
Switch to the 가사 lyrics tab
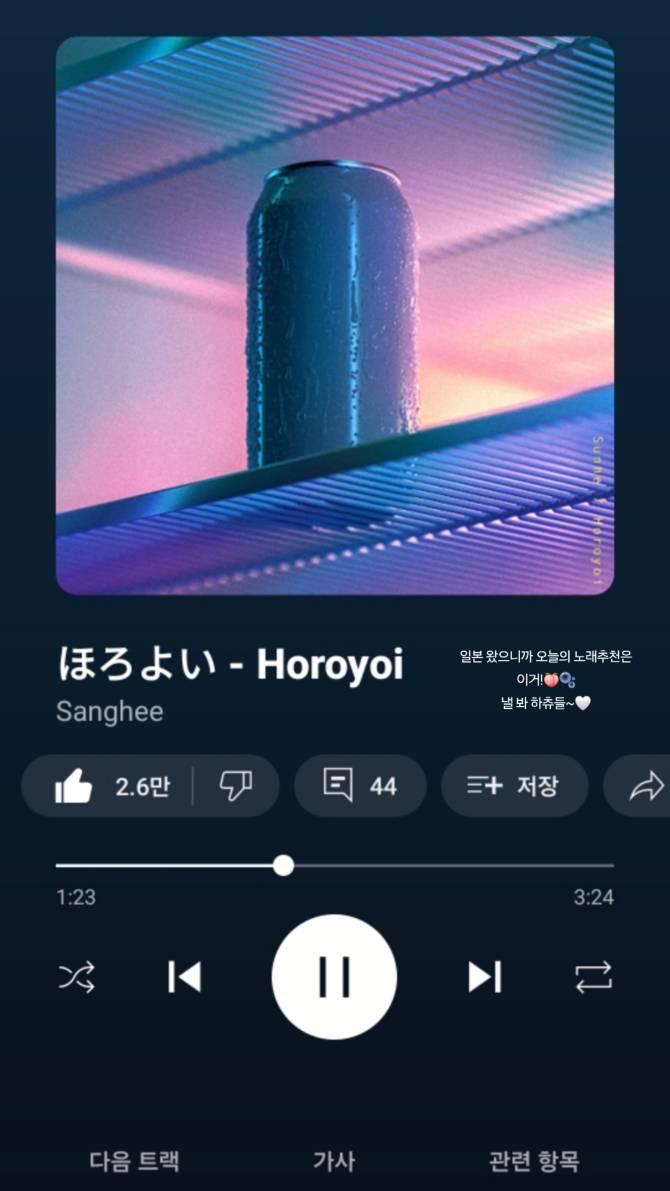click(334, 1161)
